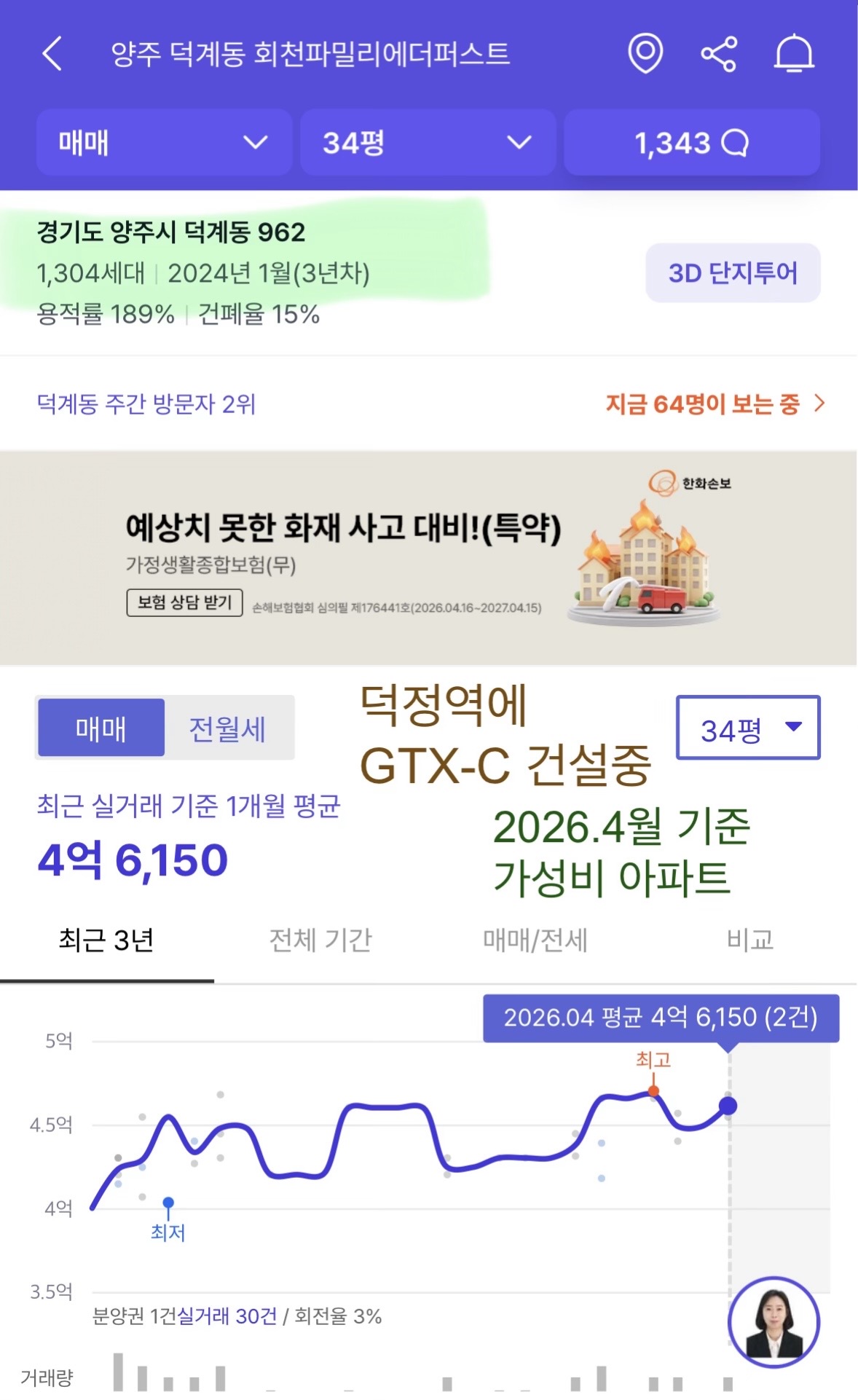Open the map location pin icon
The height and width of the screenshot is (1400, 858).
pyautogui.click(x=645, y=53)
